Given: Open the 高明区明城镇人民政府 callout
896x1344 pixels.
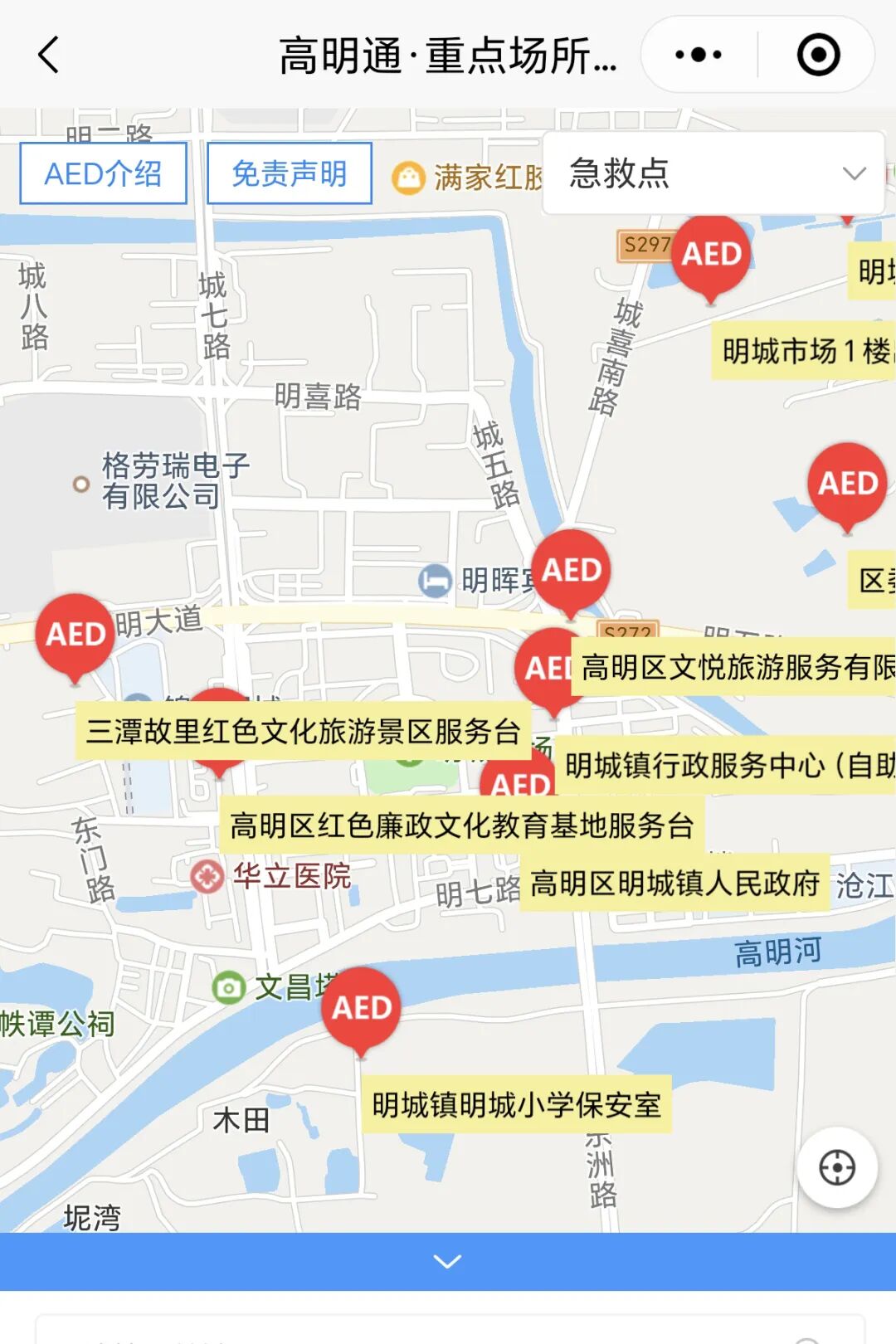Looking at the screenshot, I should point(675,884).
